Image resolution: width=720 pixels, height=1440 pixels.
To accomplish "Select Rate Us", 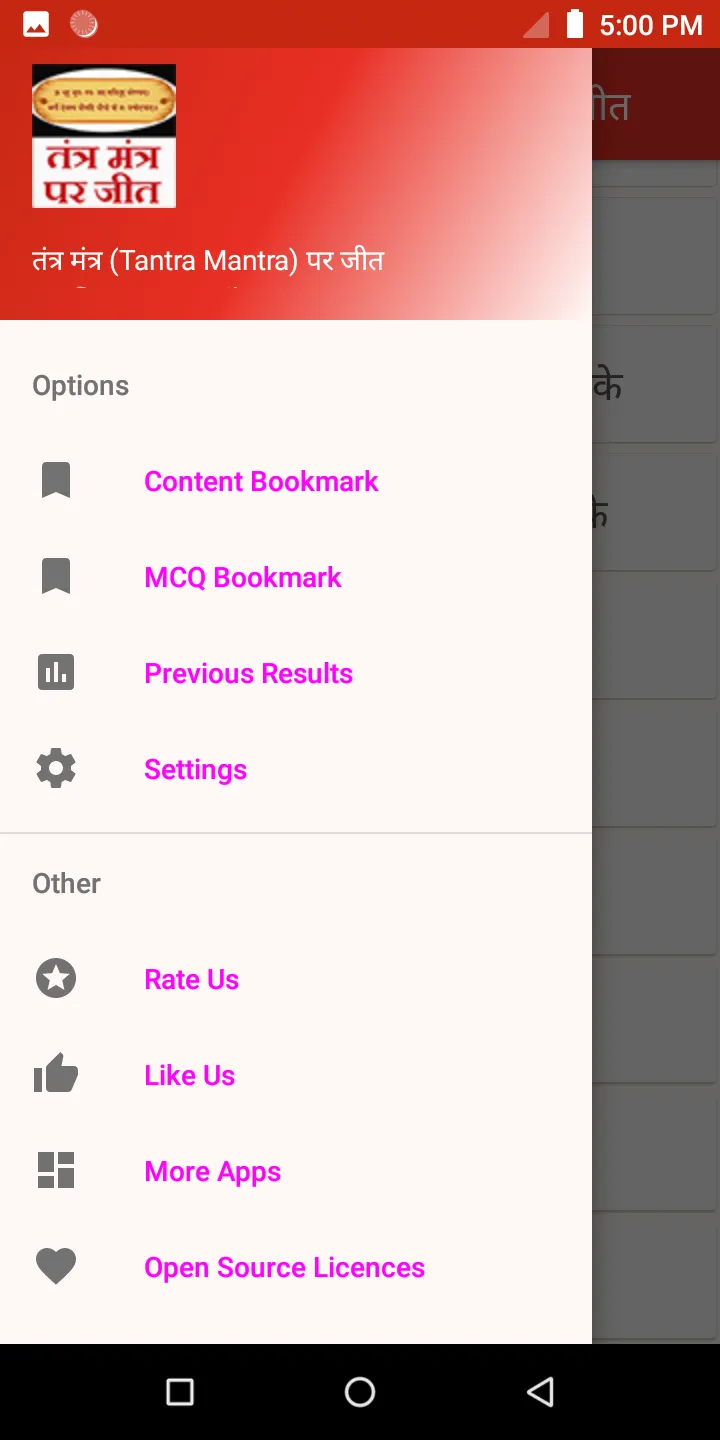I will pos(296,979).
